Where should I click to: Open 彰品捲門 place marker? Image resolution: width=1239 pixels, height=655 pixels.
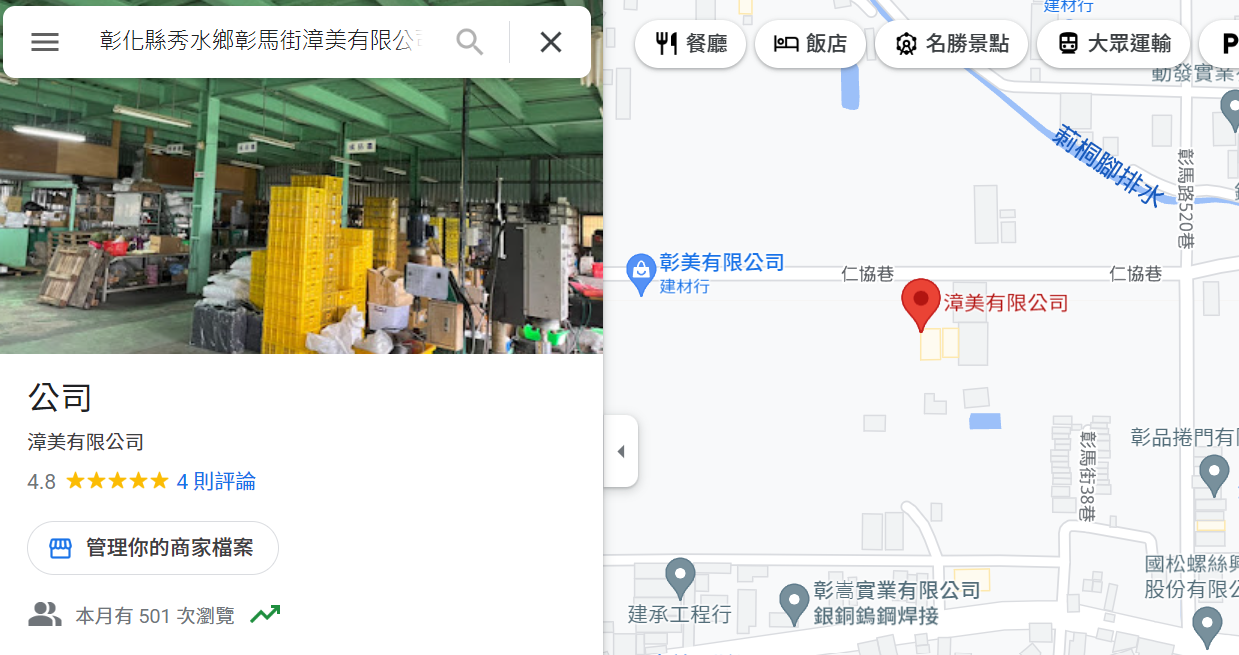(x=1214, y=472)
